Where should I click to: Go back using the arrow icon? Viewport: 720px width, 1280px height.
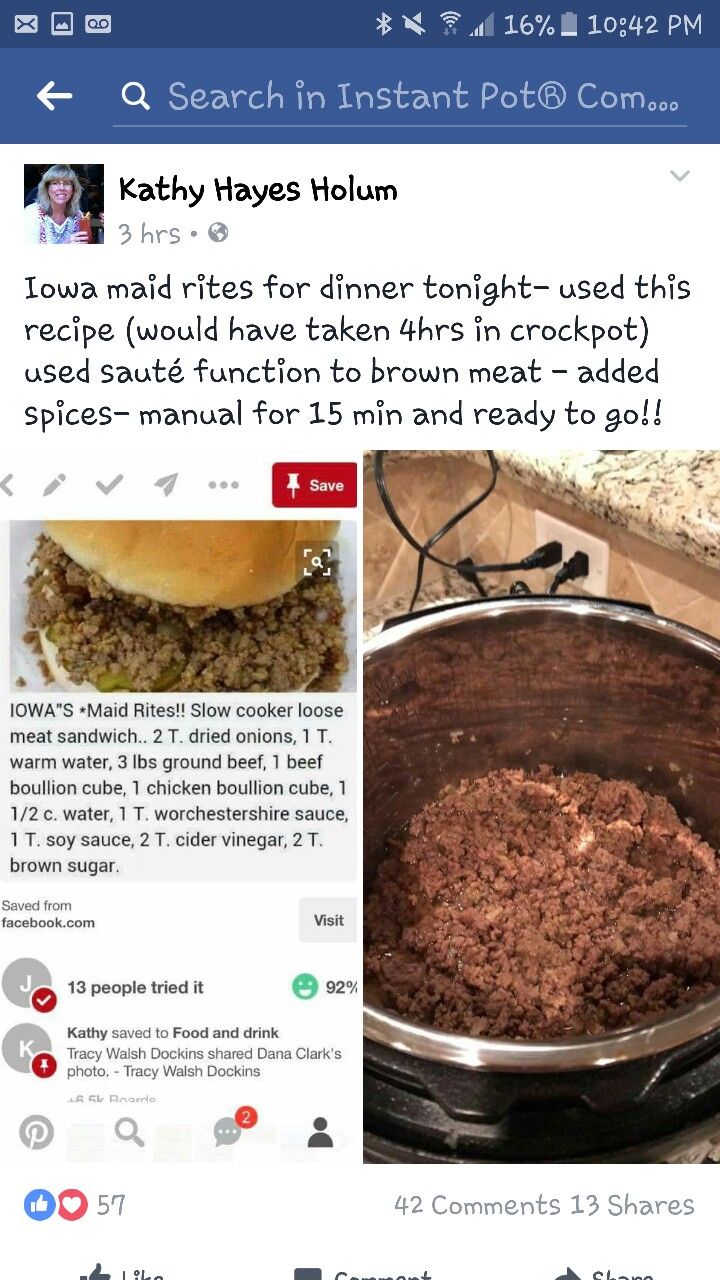point(54,96)
